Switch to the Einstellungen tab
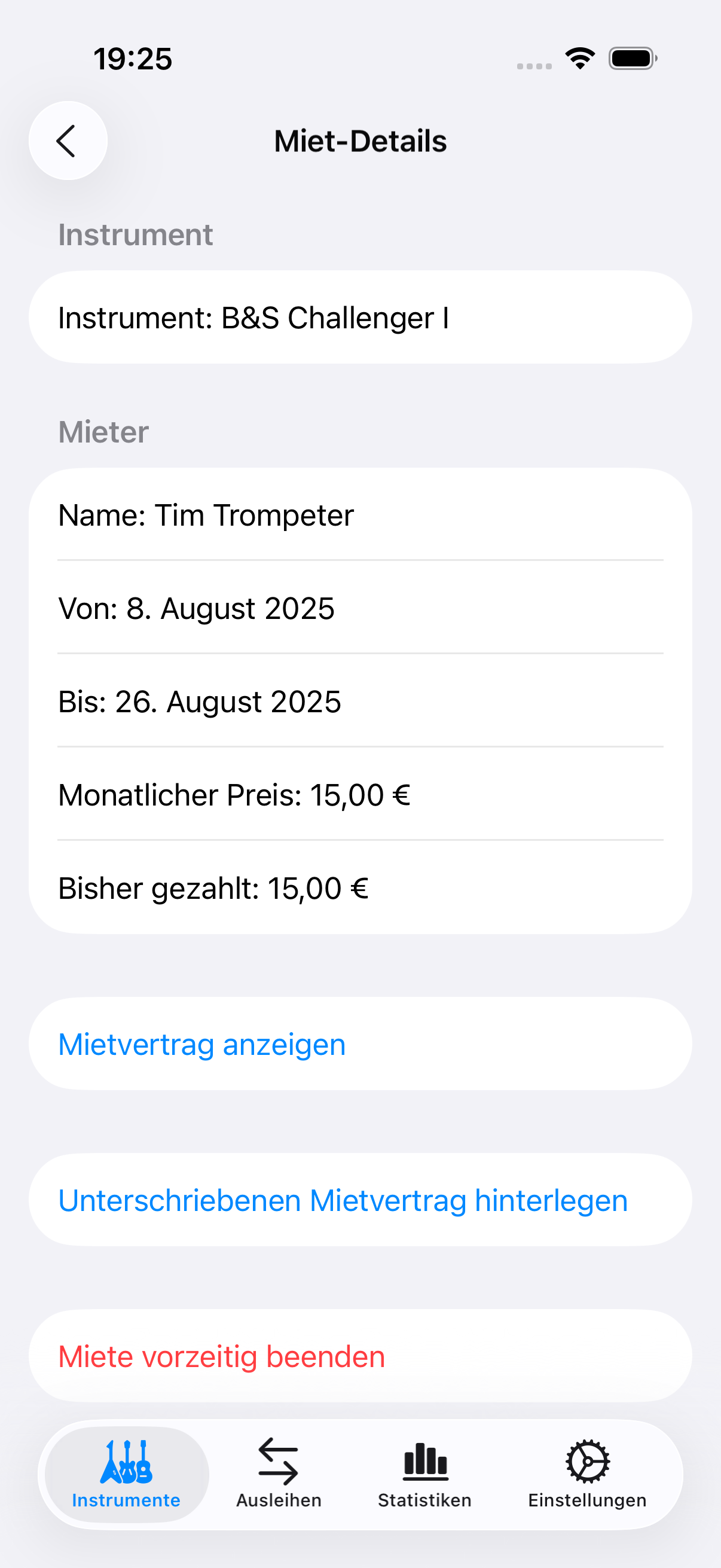 pos(586,1473)
